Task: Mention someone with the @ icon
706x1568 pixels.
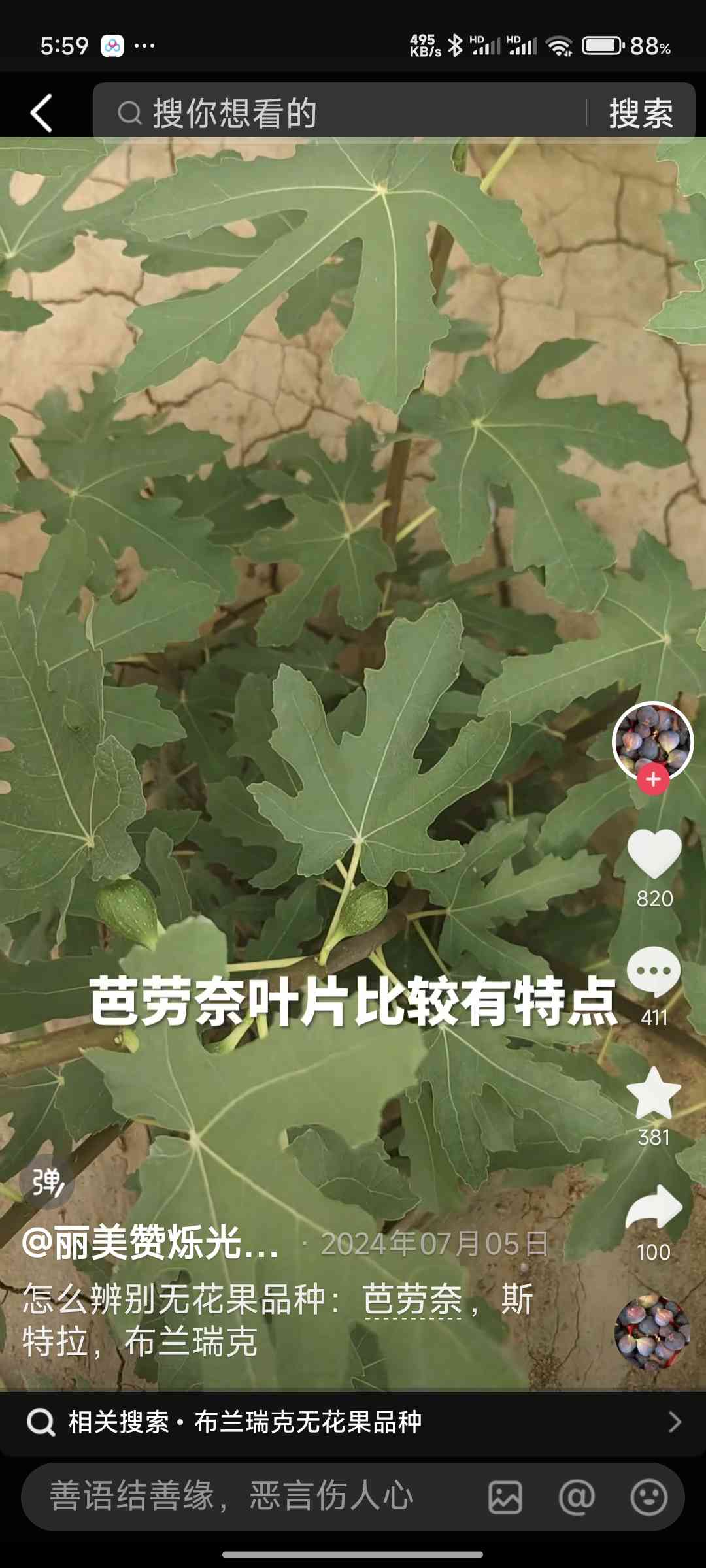Action: [577, 1497]
